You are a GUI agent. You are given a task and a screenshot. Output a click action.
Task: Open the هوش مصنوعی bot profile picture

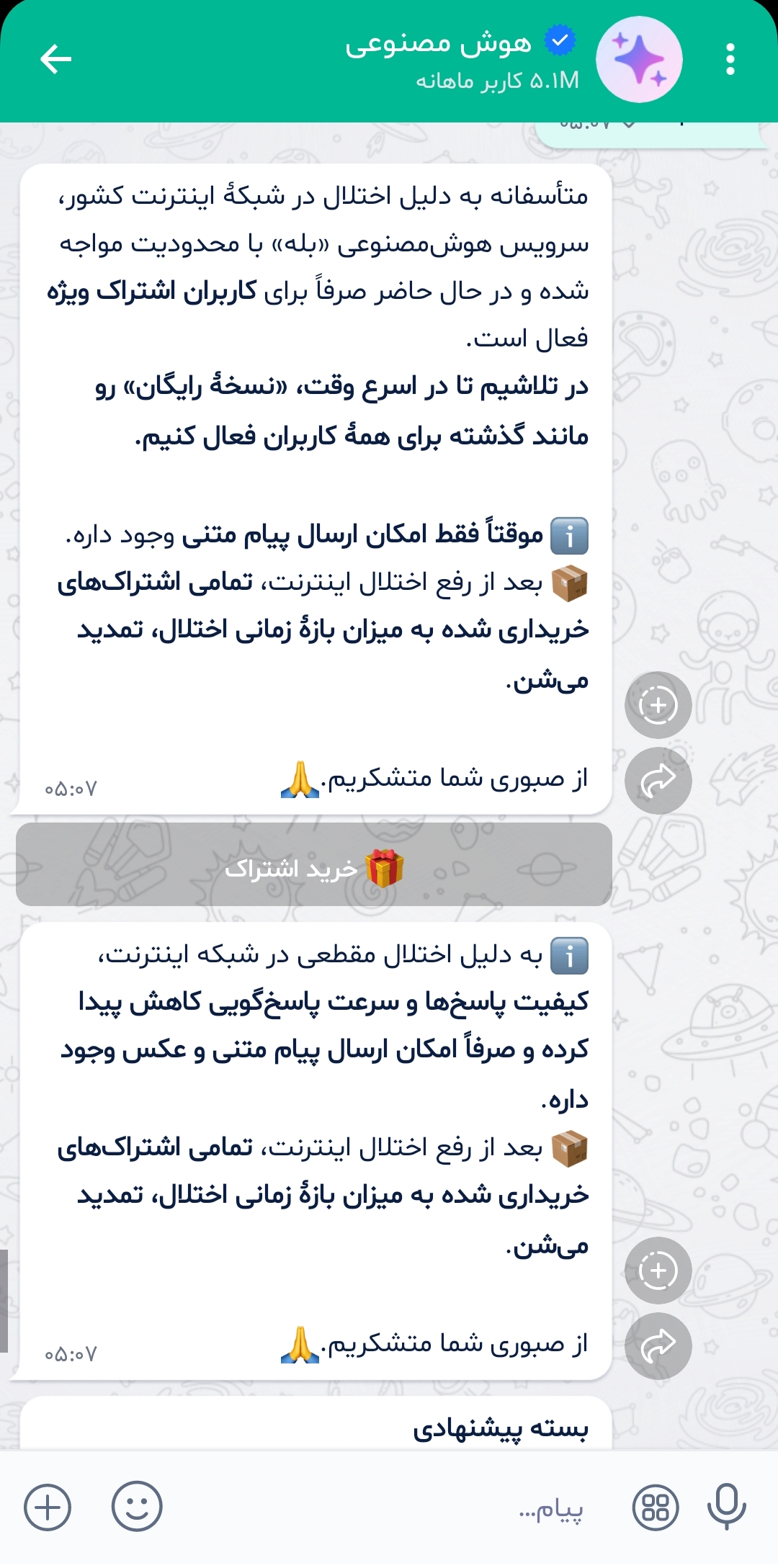tap(639, 60)
